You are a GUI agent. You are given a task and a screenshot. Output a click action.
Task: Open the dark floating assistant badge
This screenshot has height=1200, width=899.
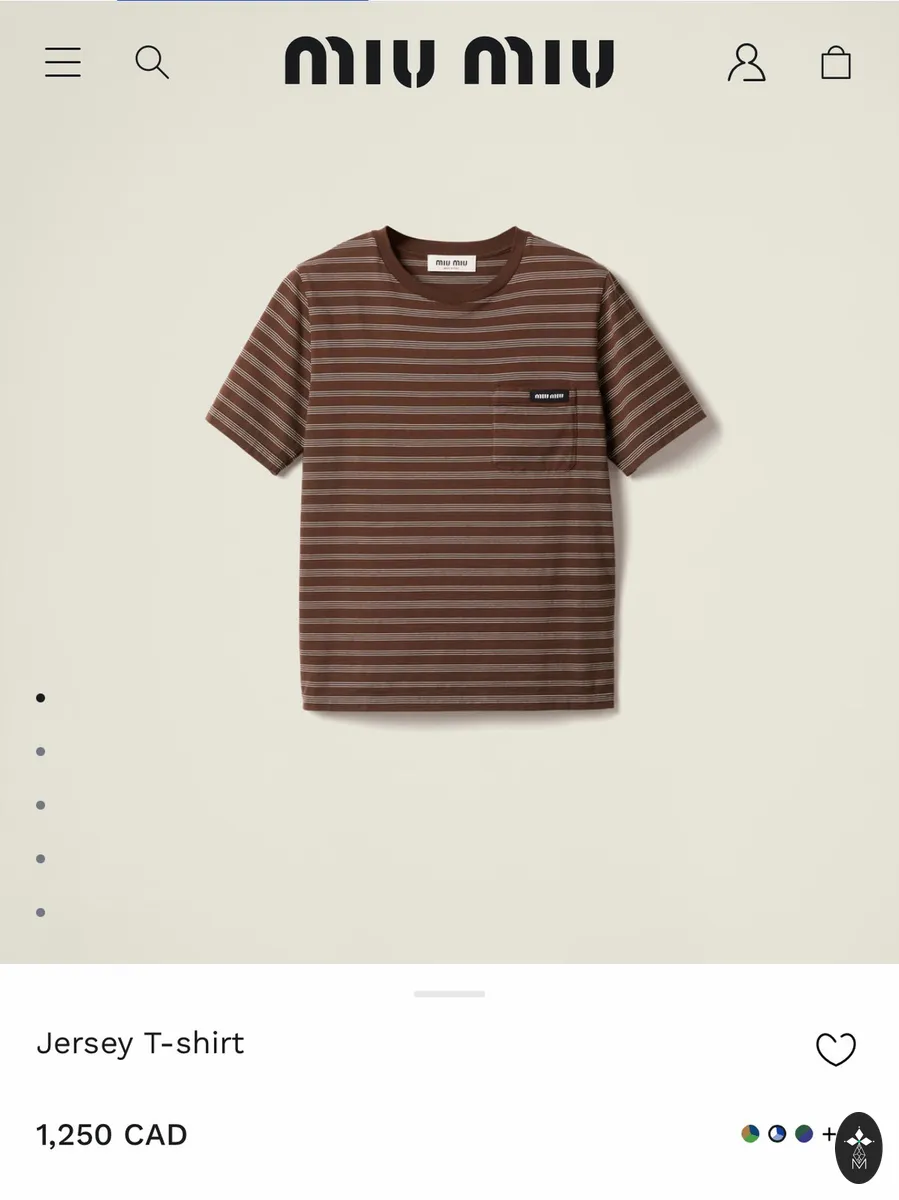(858, 1147)
